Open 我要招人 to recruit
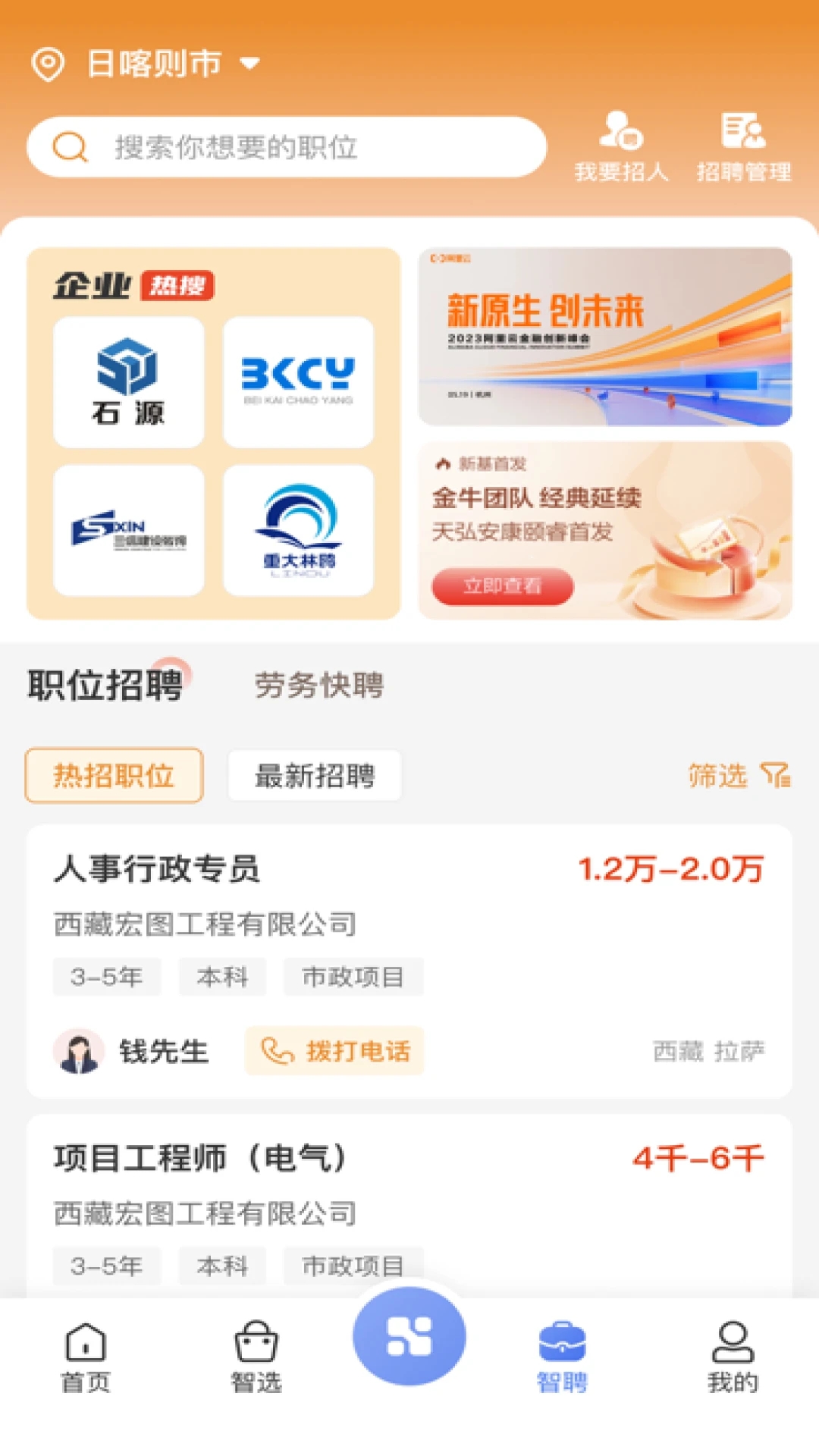The image size is (819, 1456). [621, 147]
